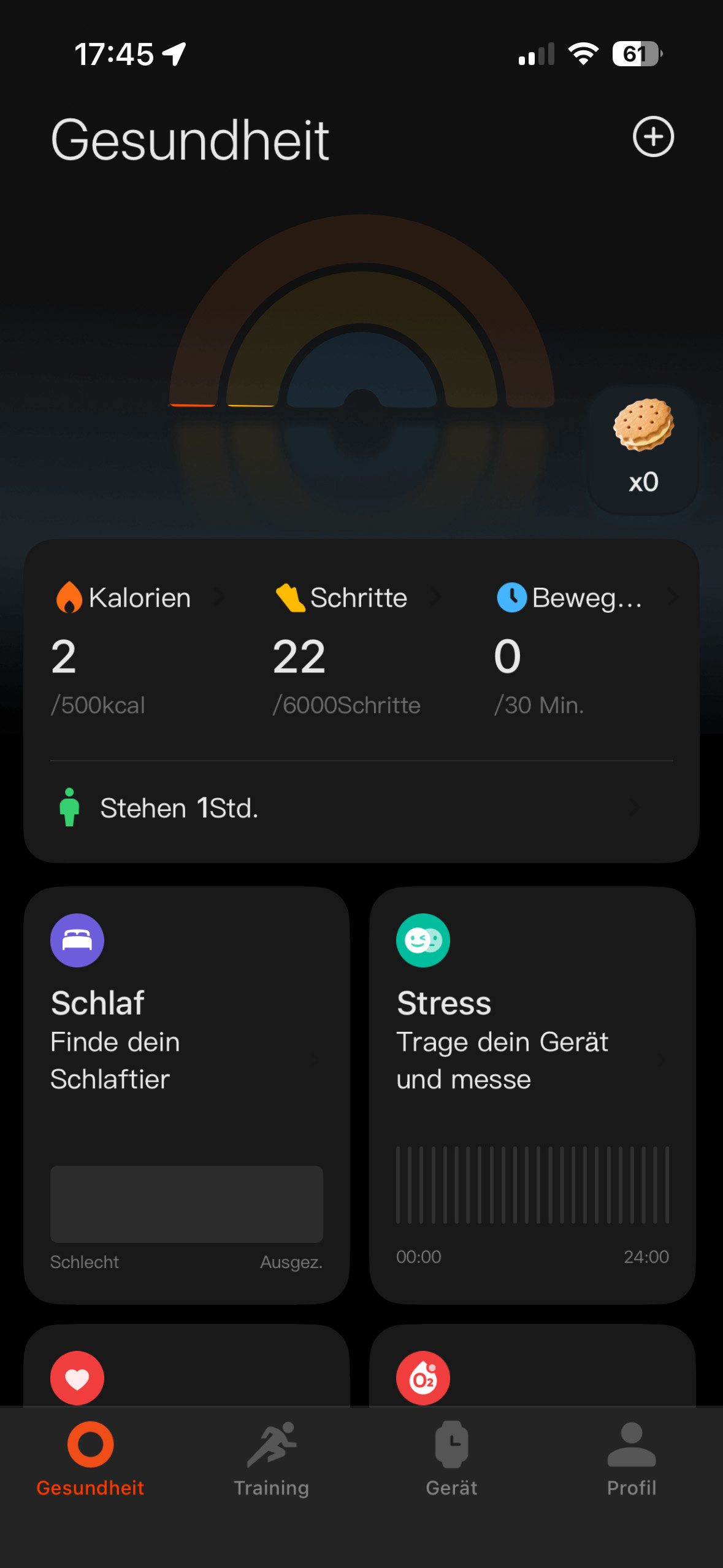Stay on the Gesundheit tab

tap(90, 1459)
